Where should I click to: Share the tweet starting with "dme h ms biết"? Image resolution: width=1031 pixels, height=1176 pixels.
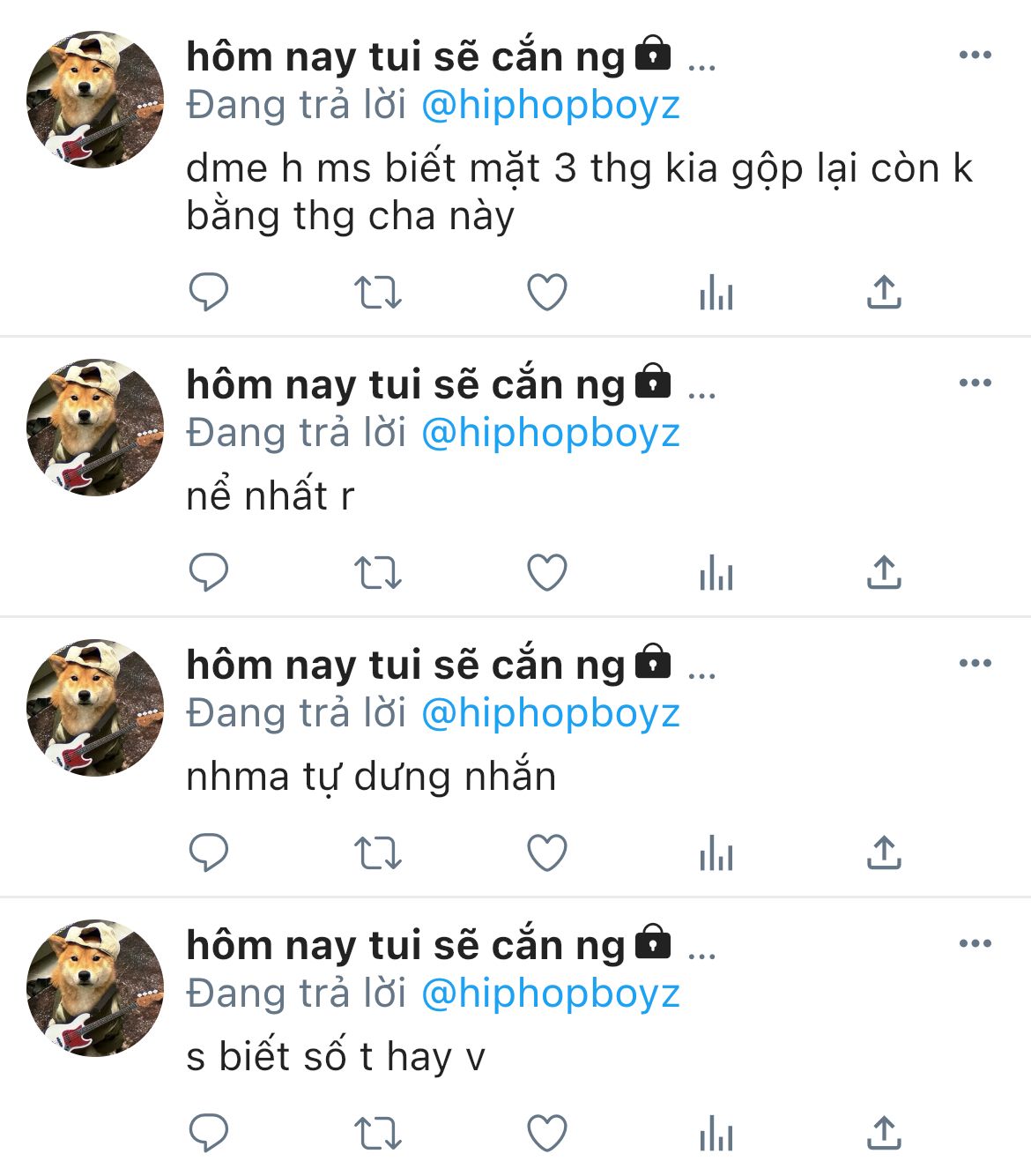pos(884,292)
